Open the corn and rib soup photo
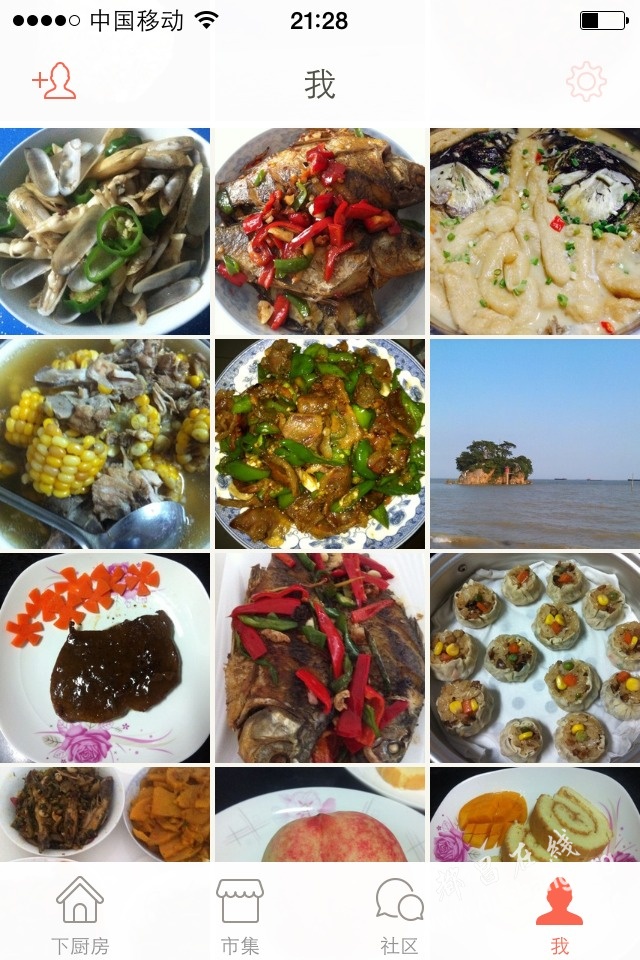 pyautogui.click(x=105, y=444)
